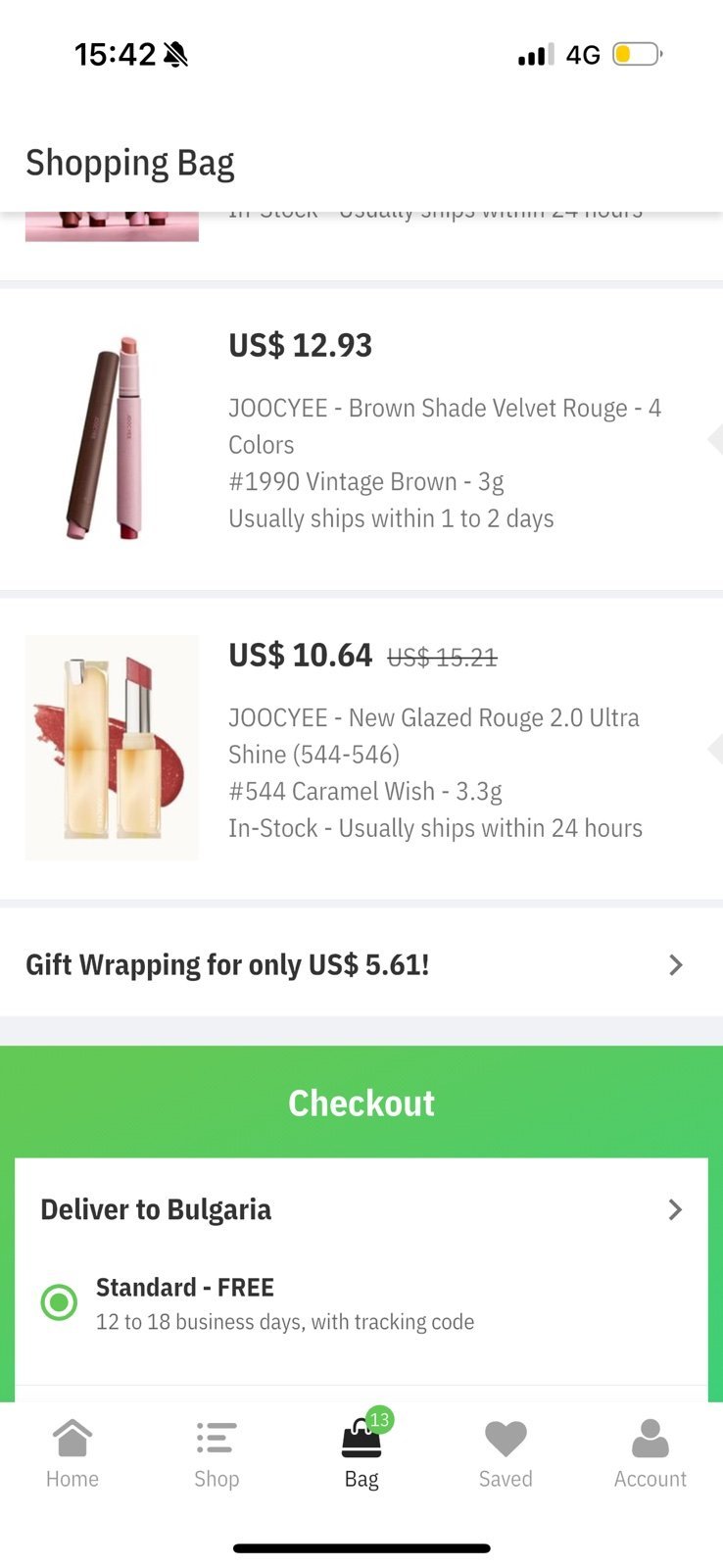
Task: Go to the Saved tab
Action: [x=506, y=1454]
